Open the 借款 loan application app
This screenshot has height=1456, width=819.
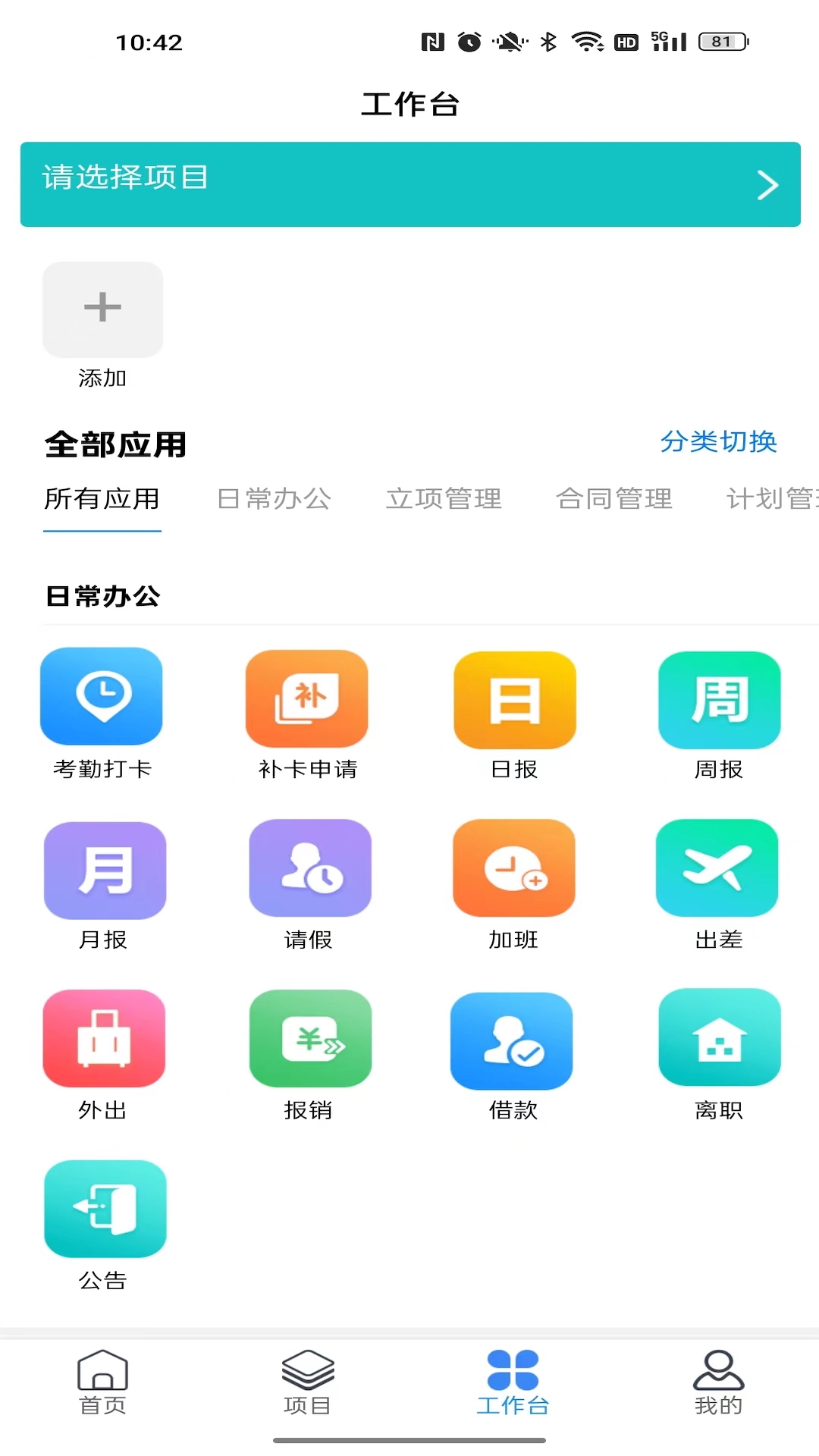(x=512, y=1040)
